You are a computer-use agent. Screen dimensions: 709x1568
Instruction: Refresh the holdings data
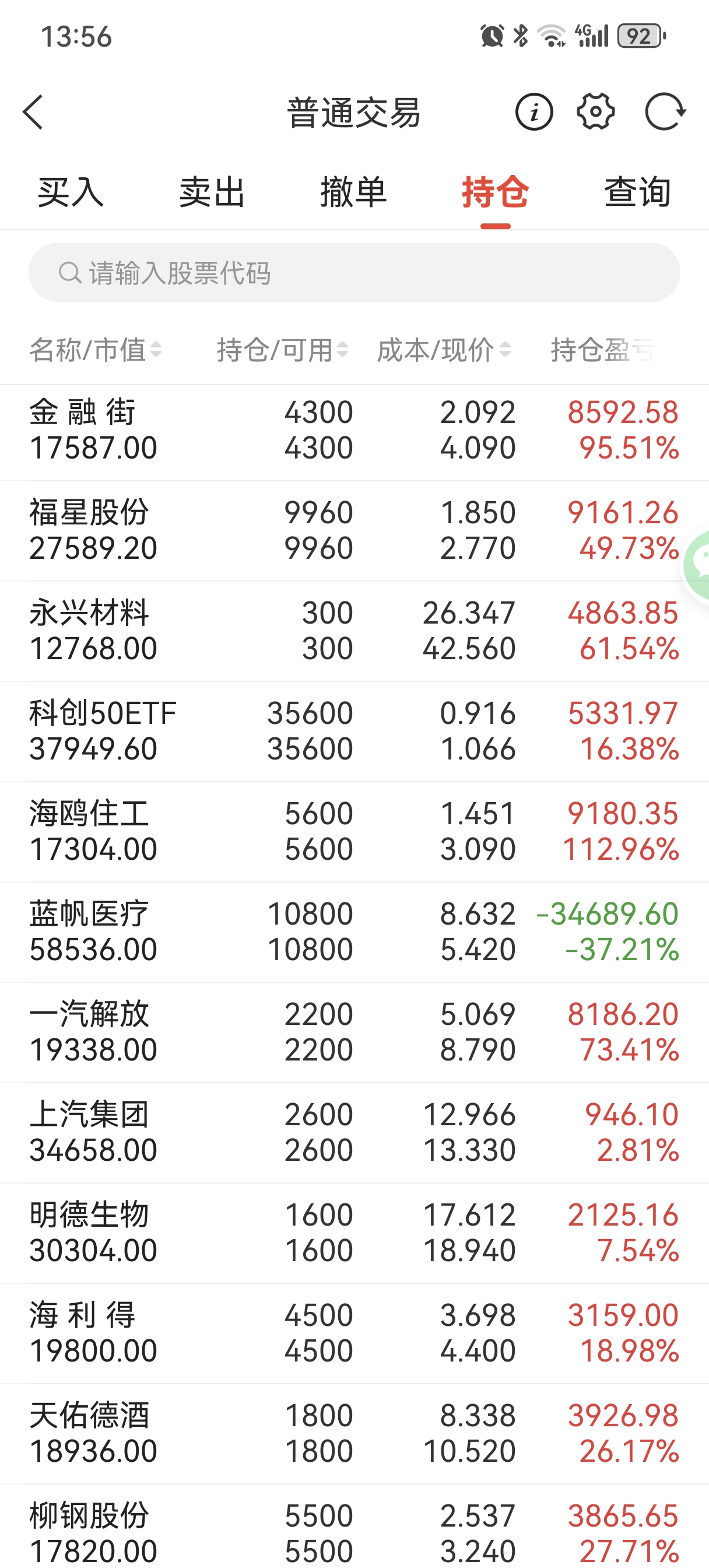pos(665,112)
